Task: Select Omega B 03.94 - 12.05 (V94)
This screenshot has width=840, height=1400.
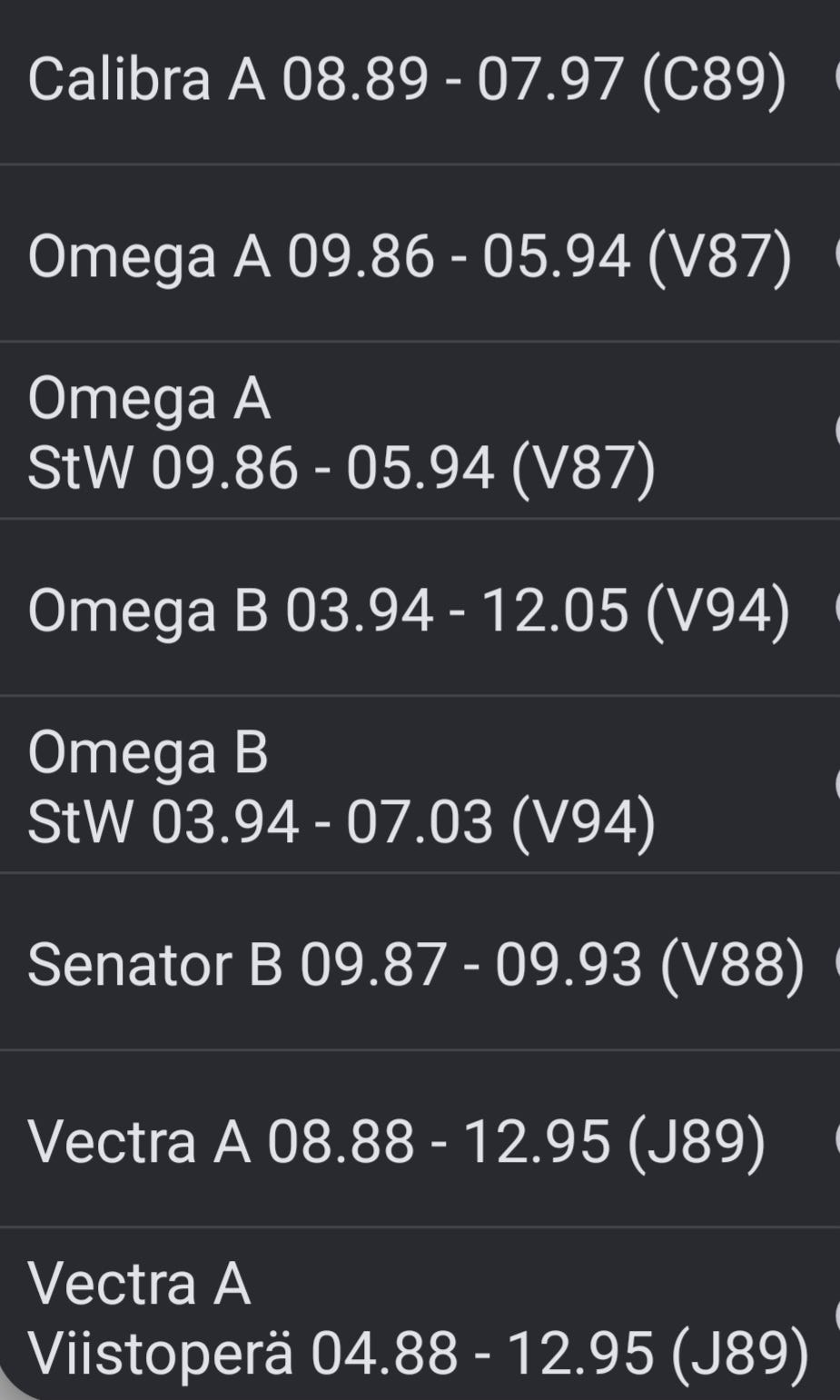Action: (409, 610)
